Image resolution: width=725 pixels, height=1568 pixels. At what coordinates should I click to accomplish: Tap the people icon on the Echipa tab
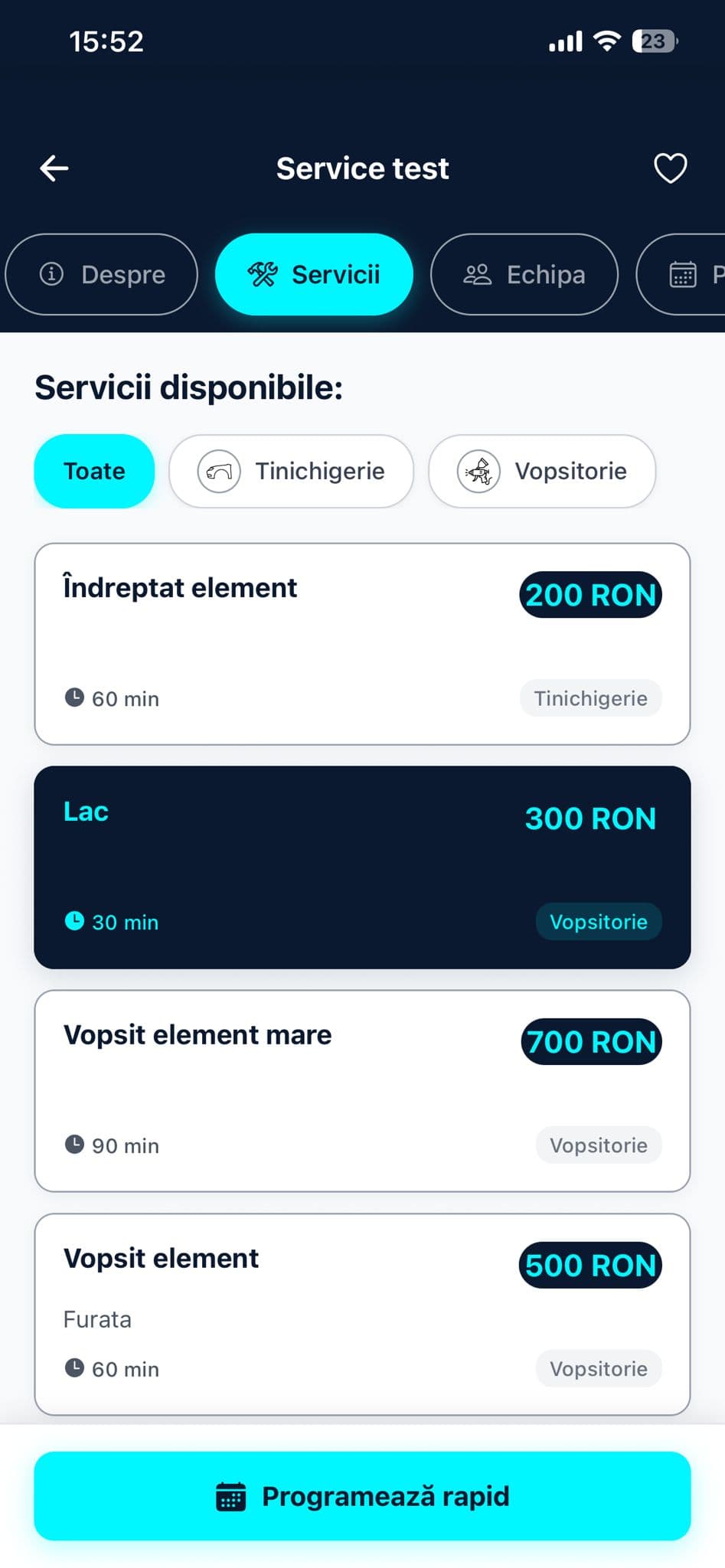[479, 274]
